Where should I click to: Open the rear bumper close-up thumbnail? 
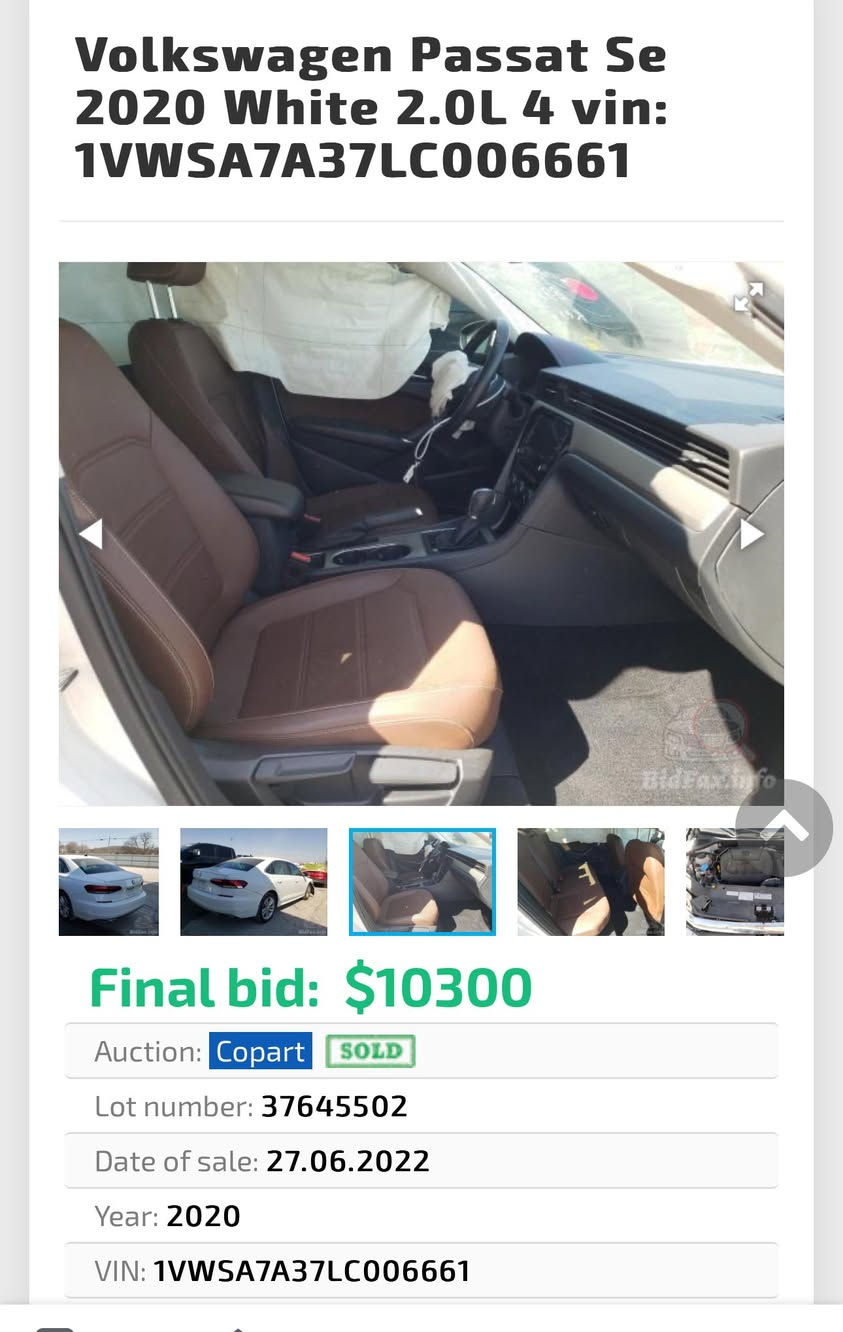[108, 882]
